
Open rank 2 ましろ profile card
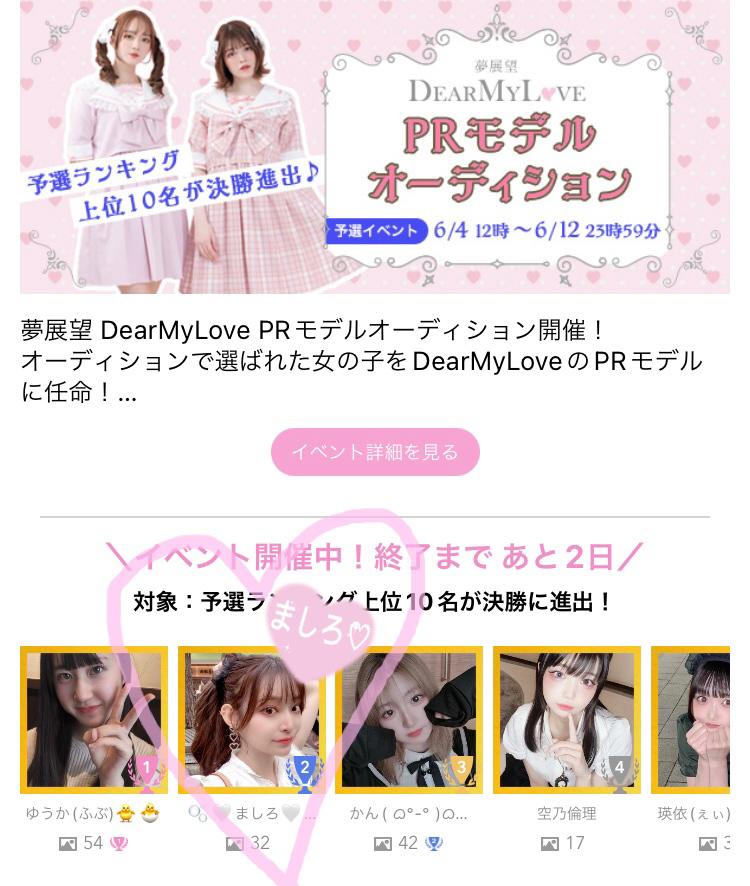point(252,719)
